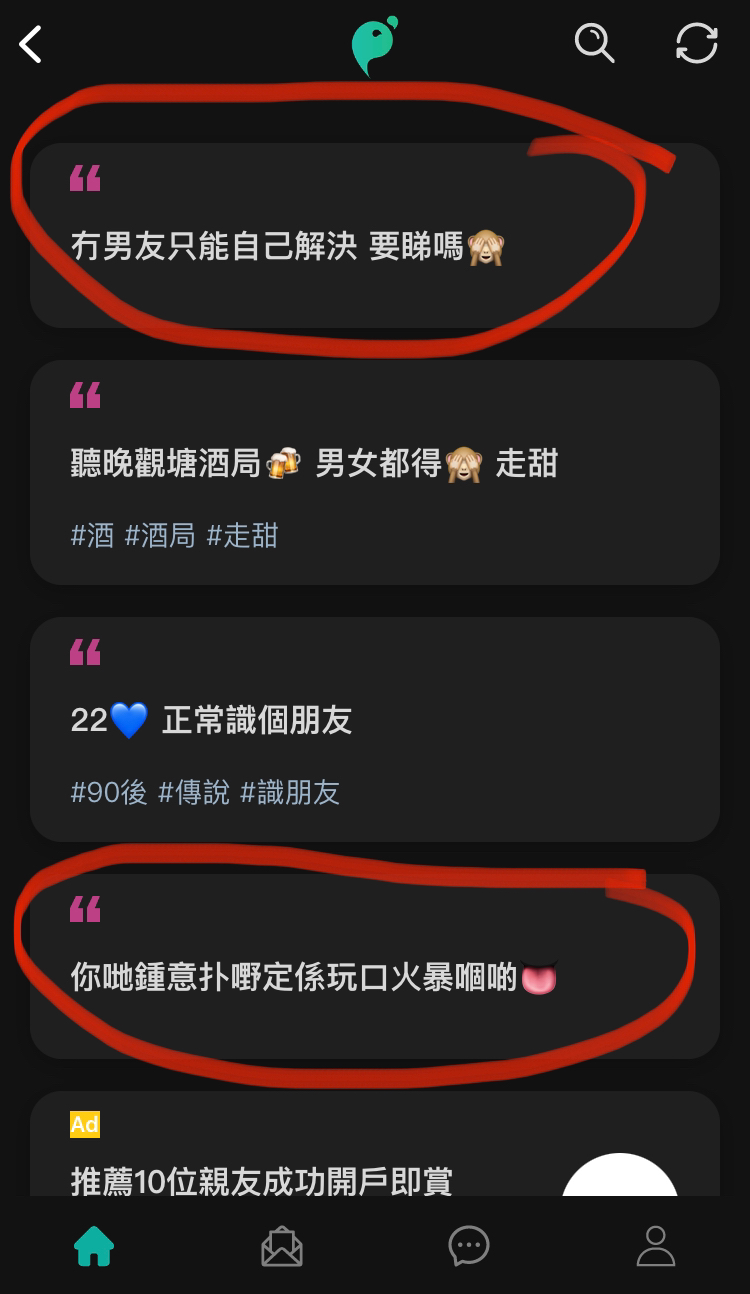Go back using the back arrow
This screenshot has height=1294, width=750.
[28, 44]
